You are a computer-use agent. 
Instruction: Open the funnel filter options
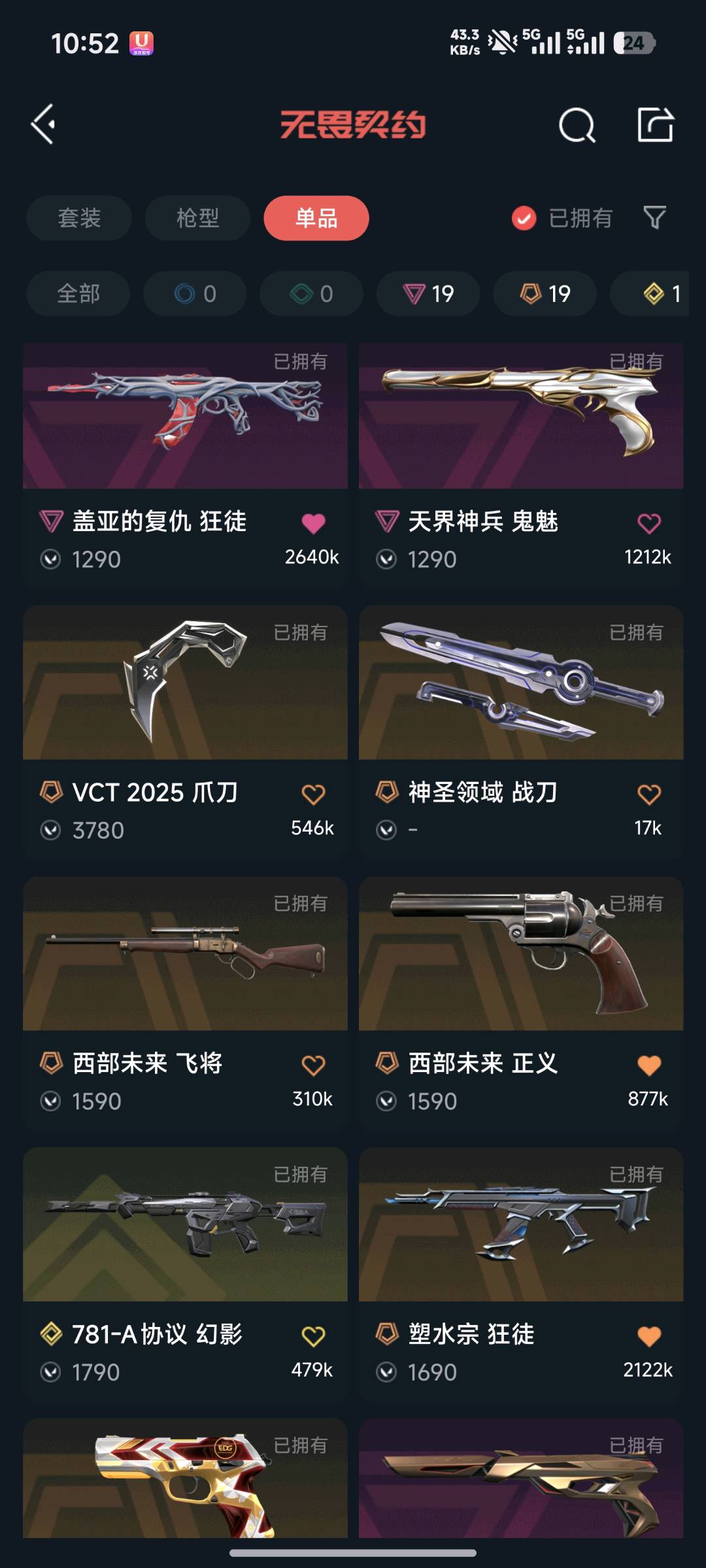[x=654, y=218]
